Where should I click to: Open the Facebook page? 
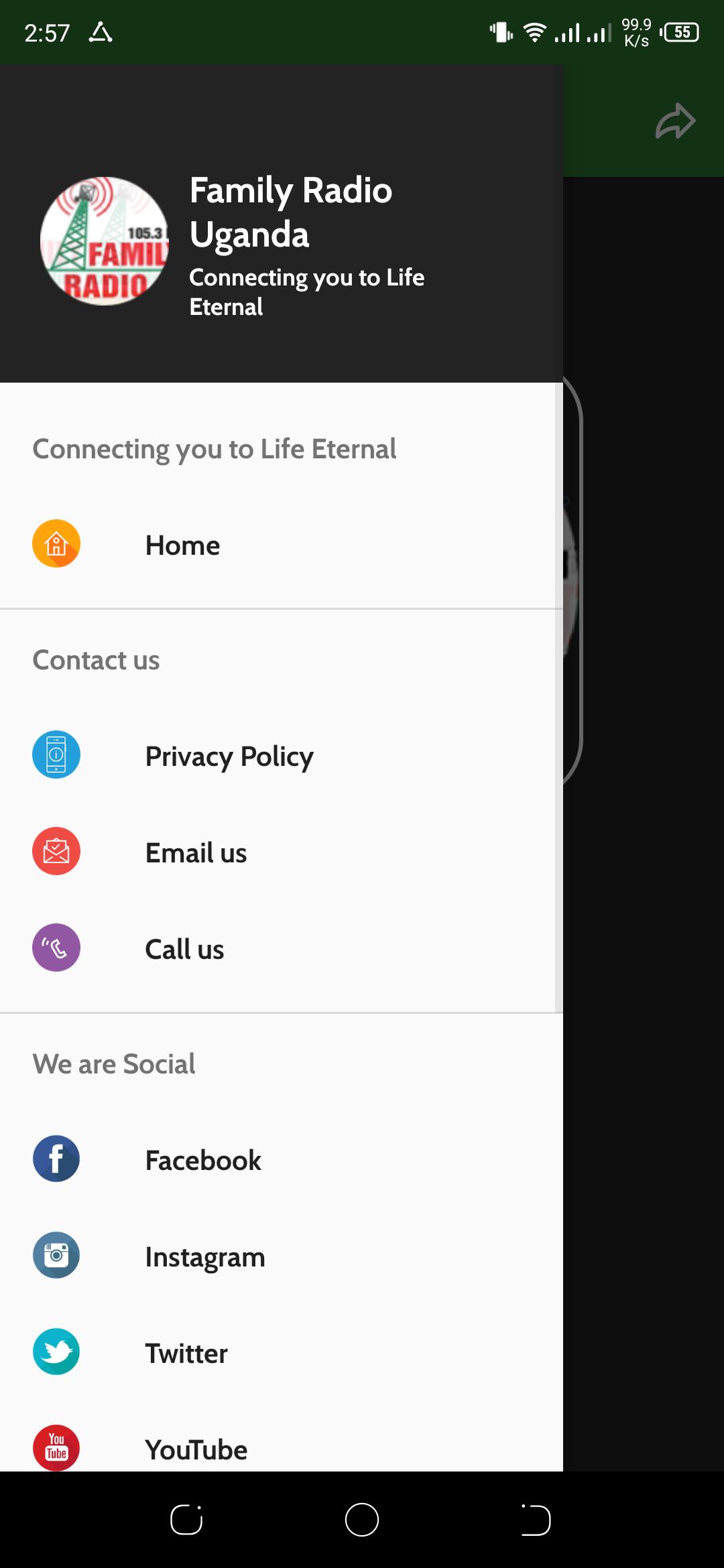(x=282, y=1160)
